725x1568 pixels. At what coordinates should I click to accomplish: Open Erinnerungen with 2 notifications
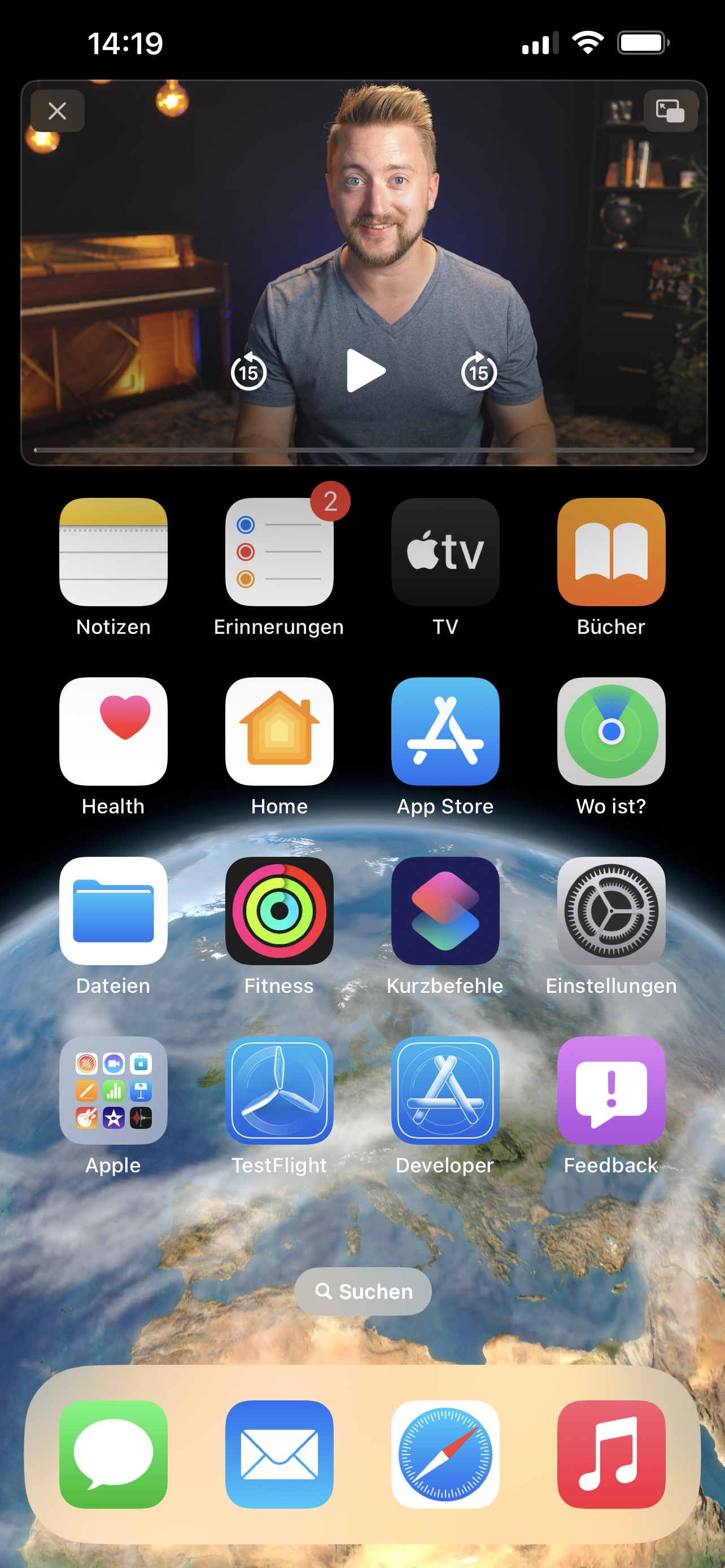(279, 551)
